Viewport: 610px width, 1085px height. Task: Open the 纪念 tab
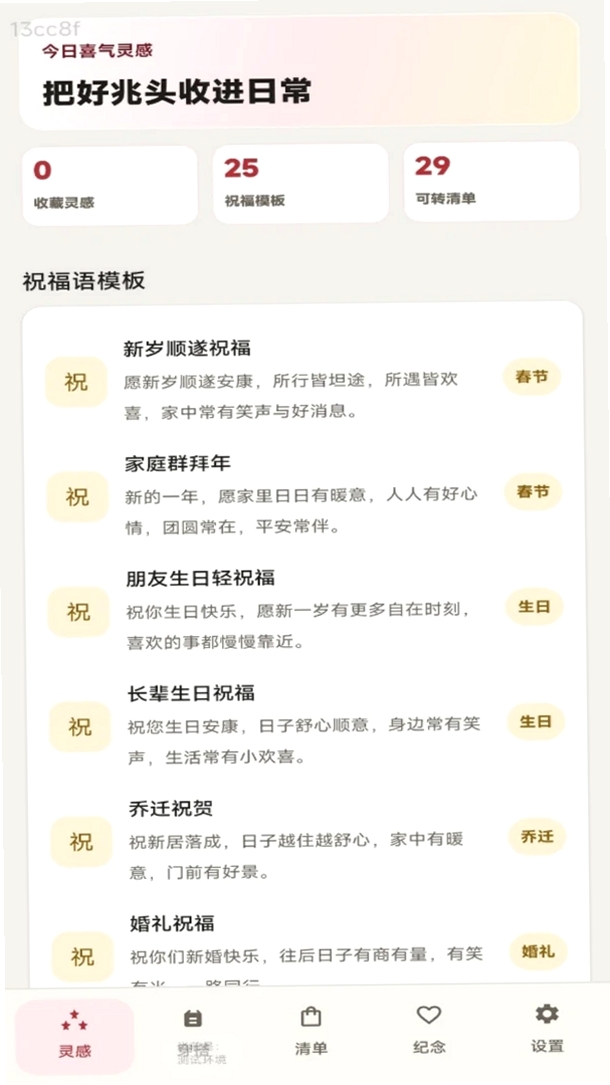pos(429,1030)
